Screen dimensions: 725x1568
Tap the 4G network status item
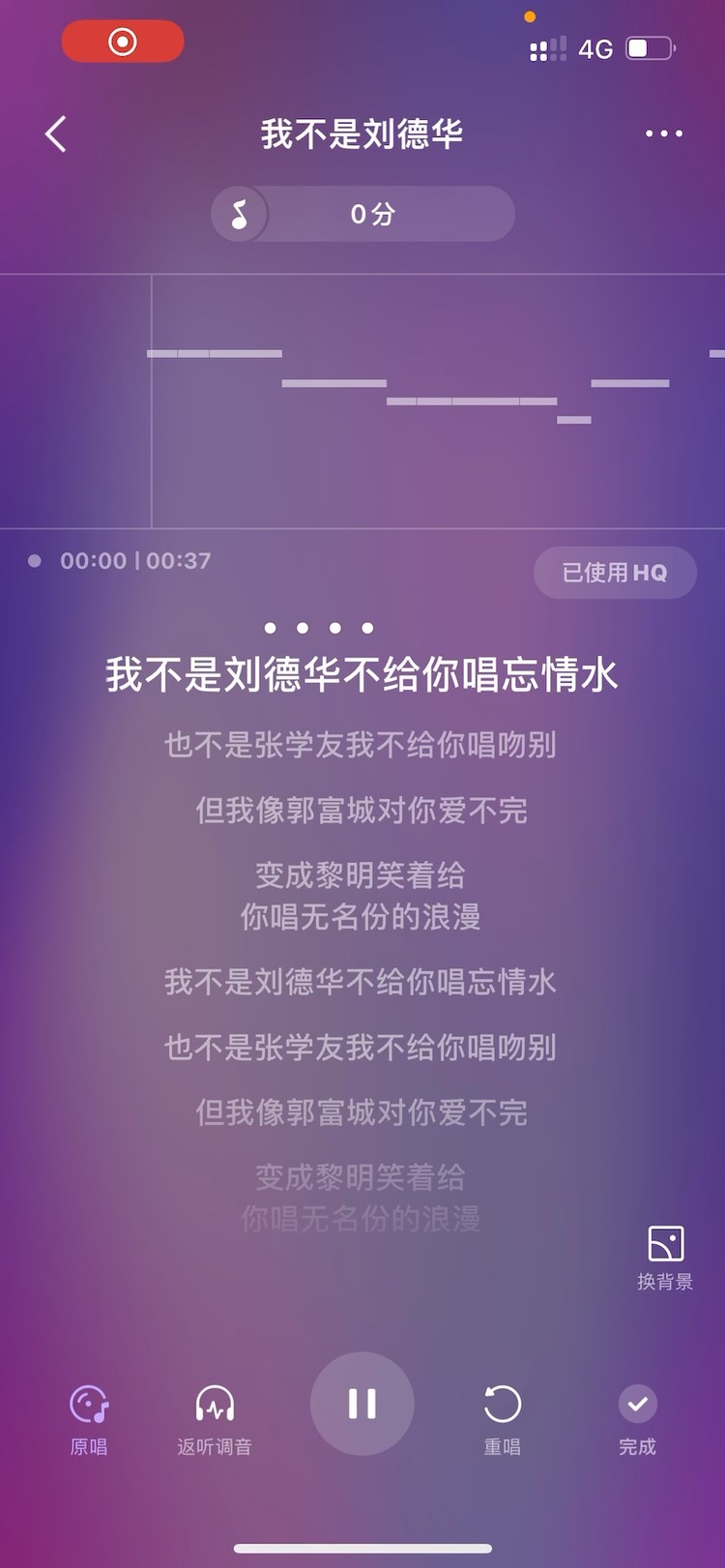pyautogui.click(x=594, y=48)
